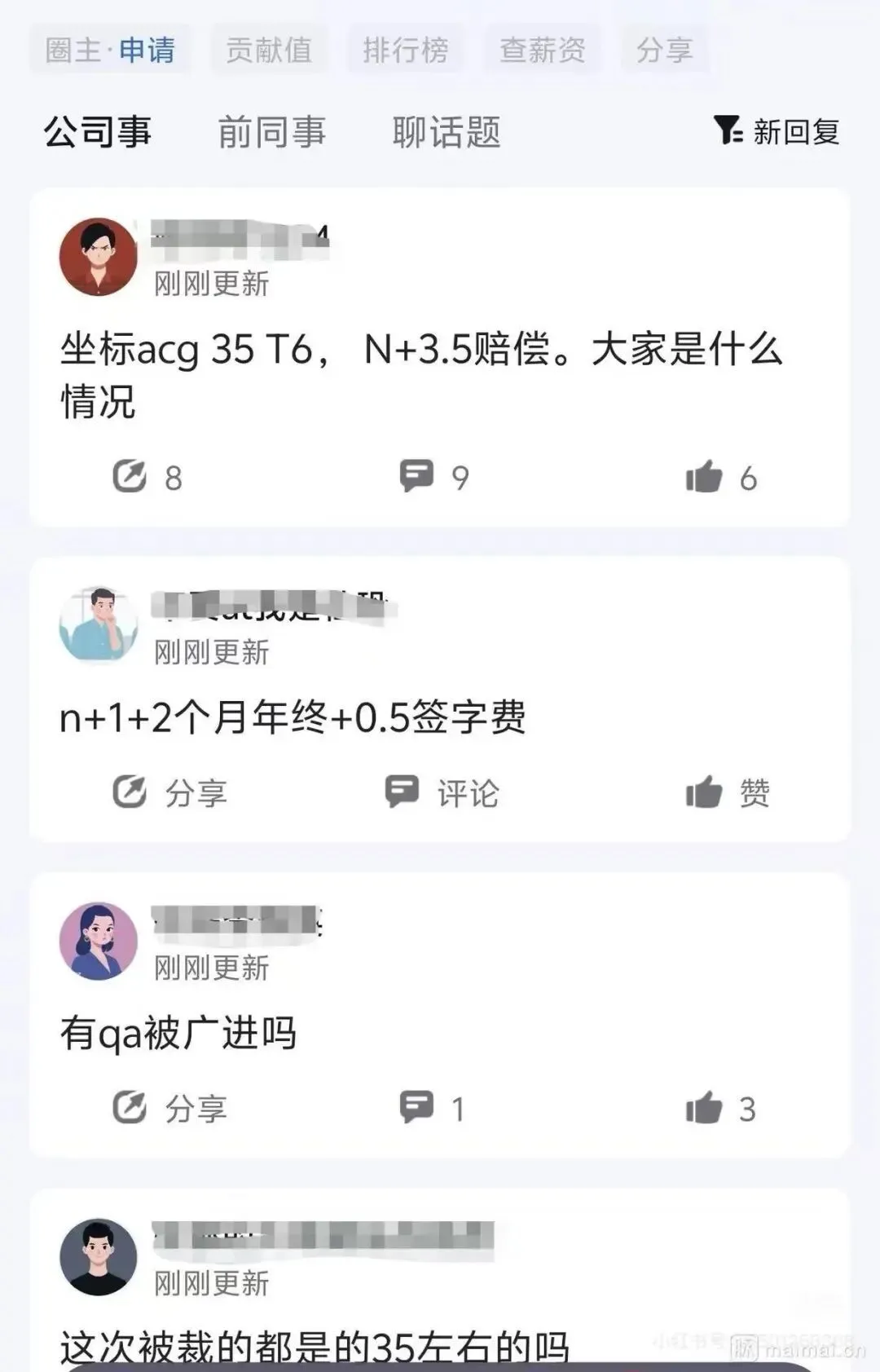880x1372 pixels.
Task: Tap the 查薪资 salary chip
Action: point(543,51)
